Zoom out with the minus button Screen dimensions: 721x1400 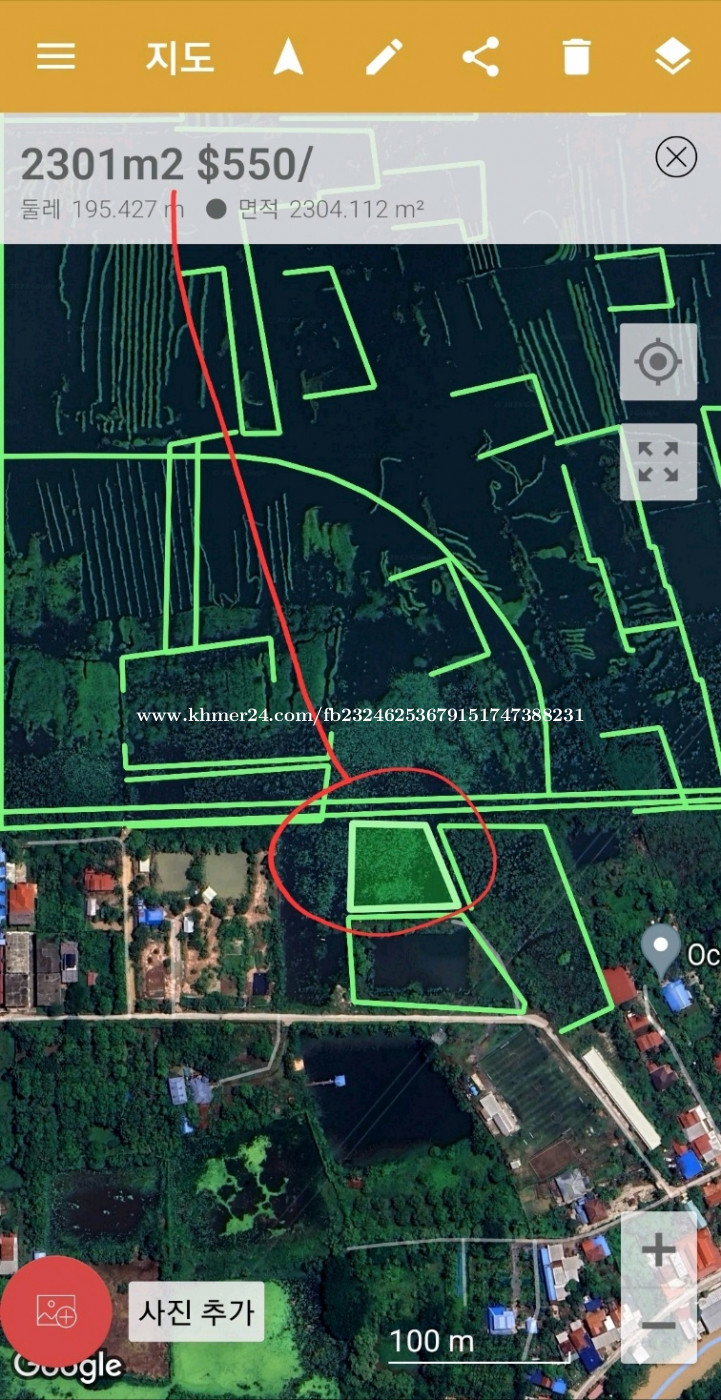click(x=659, y=1325)
